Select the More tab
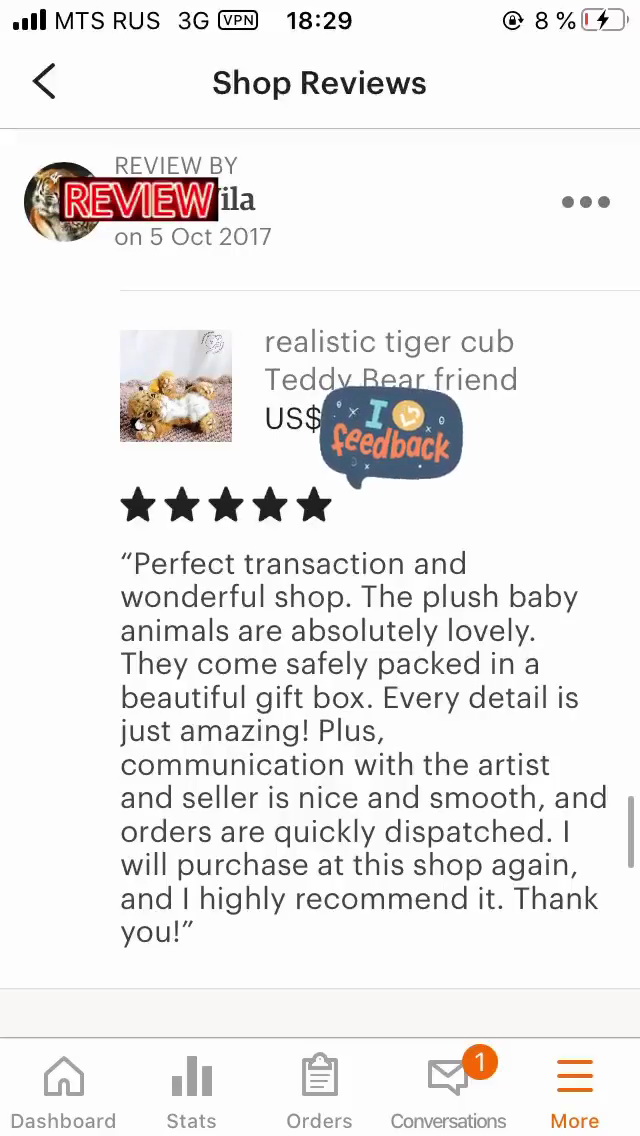This screenshot has width=640, height=1136. (x=575, y=1092)
